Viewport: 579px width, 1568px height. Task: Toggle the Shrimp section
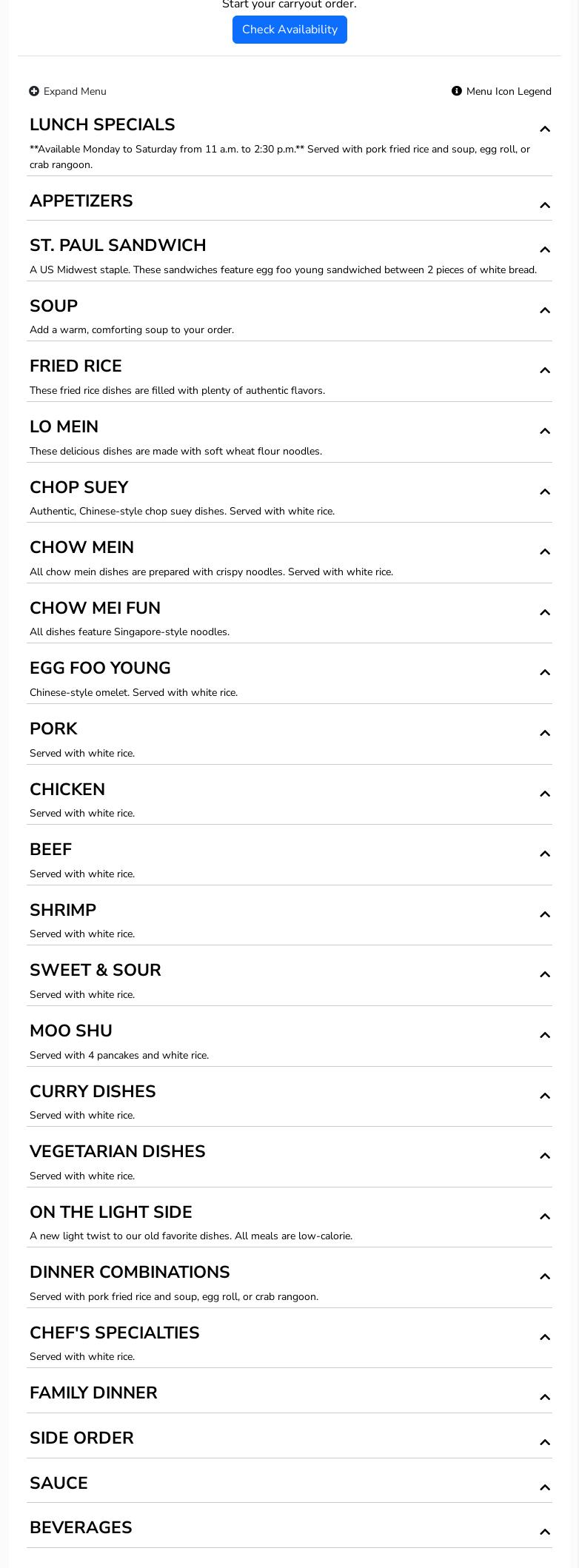coord(544,914)
